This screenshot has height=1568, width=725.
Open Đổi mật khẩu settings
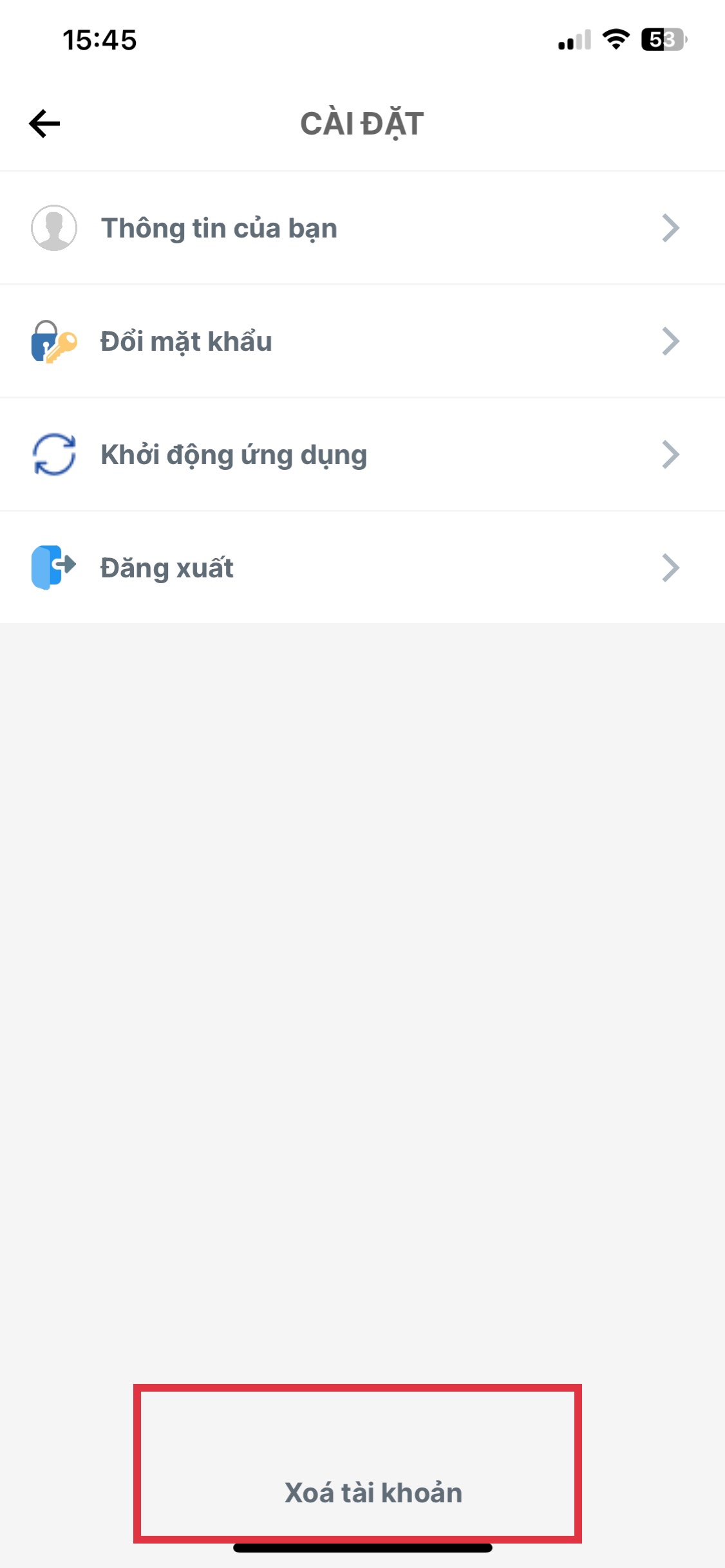point(361,342)
